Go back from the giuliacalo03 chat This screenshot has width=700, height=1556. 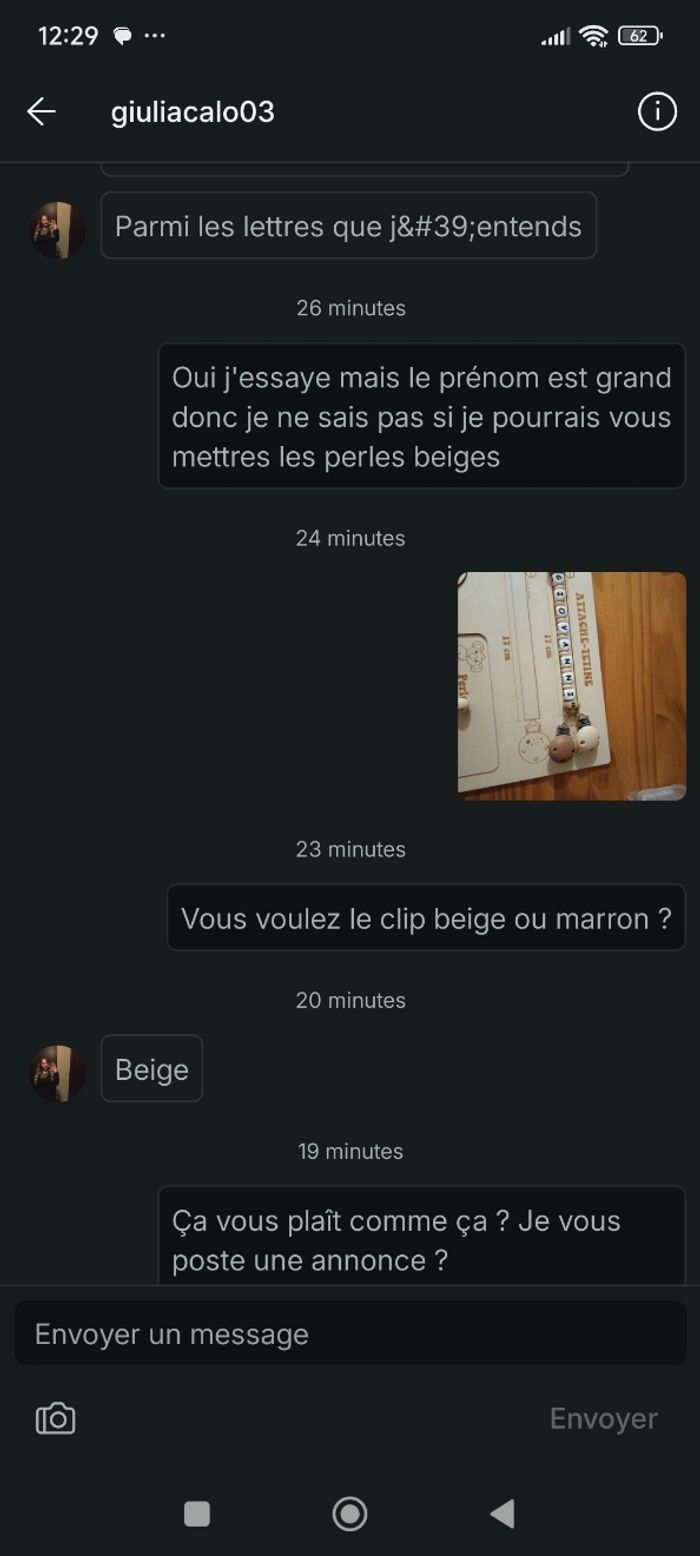point(41,112)
